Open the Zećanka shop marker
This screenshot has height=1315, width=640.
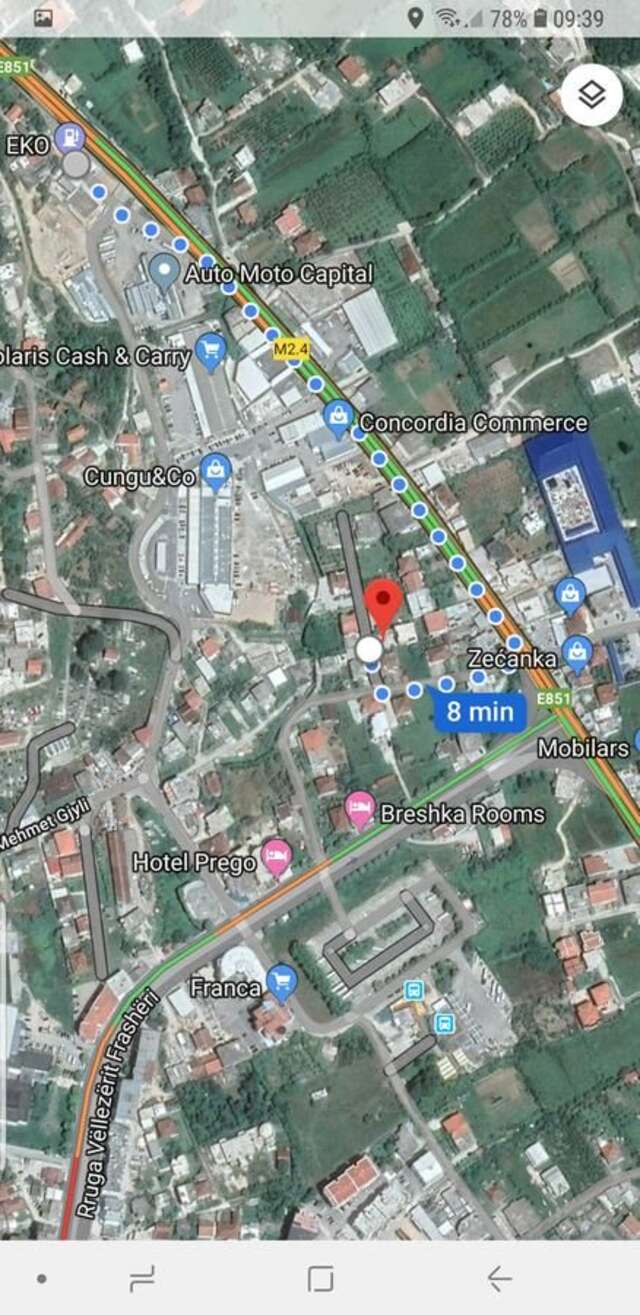[577, 653]
